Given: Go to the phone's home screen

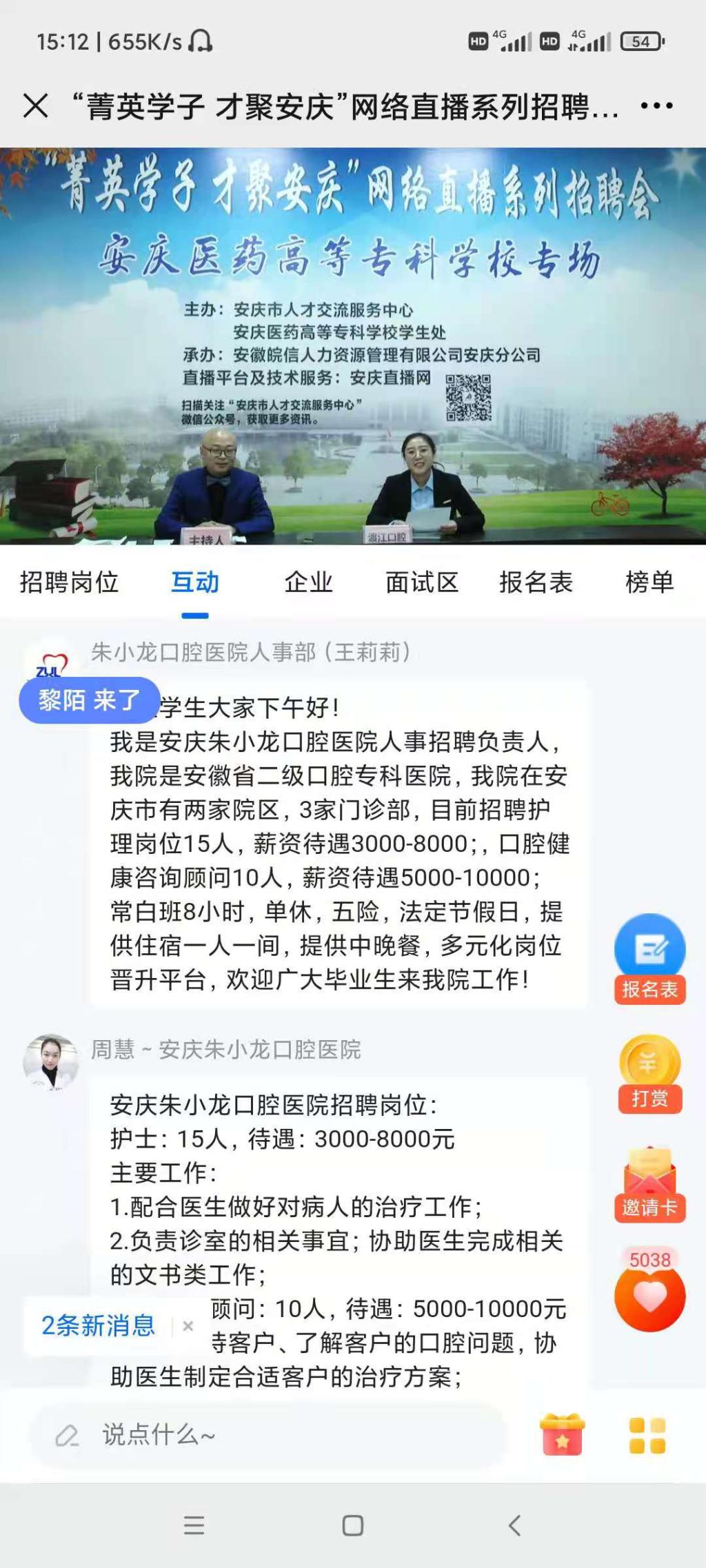Looking at the screenshot, I should pos(352,1525).
